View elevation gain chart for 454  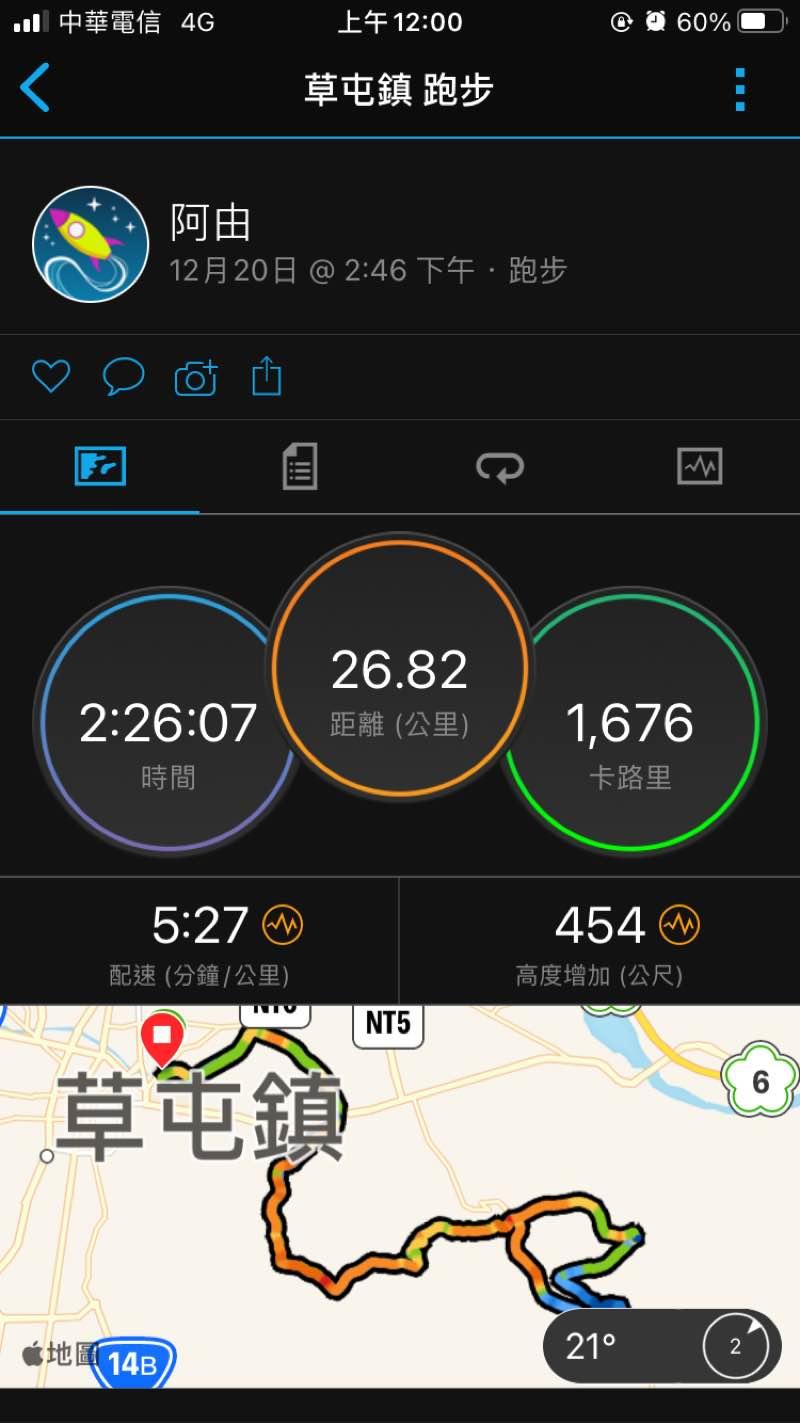click(680, 925)
